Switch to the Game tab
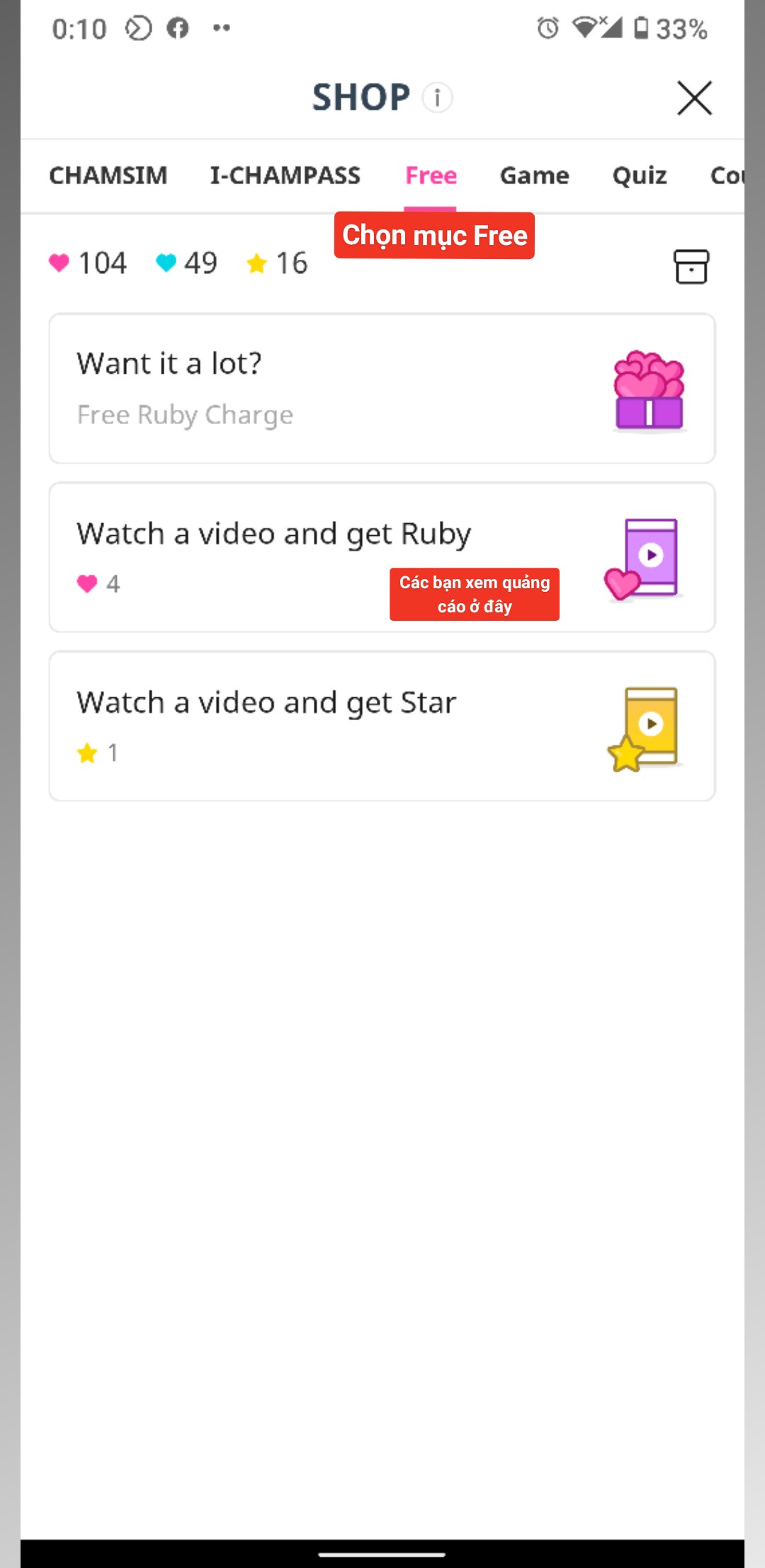Image resolution: width=765 pixels, height=1568 pixels. click(x=534, y=176)
